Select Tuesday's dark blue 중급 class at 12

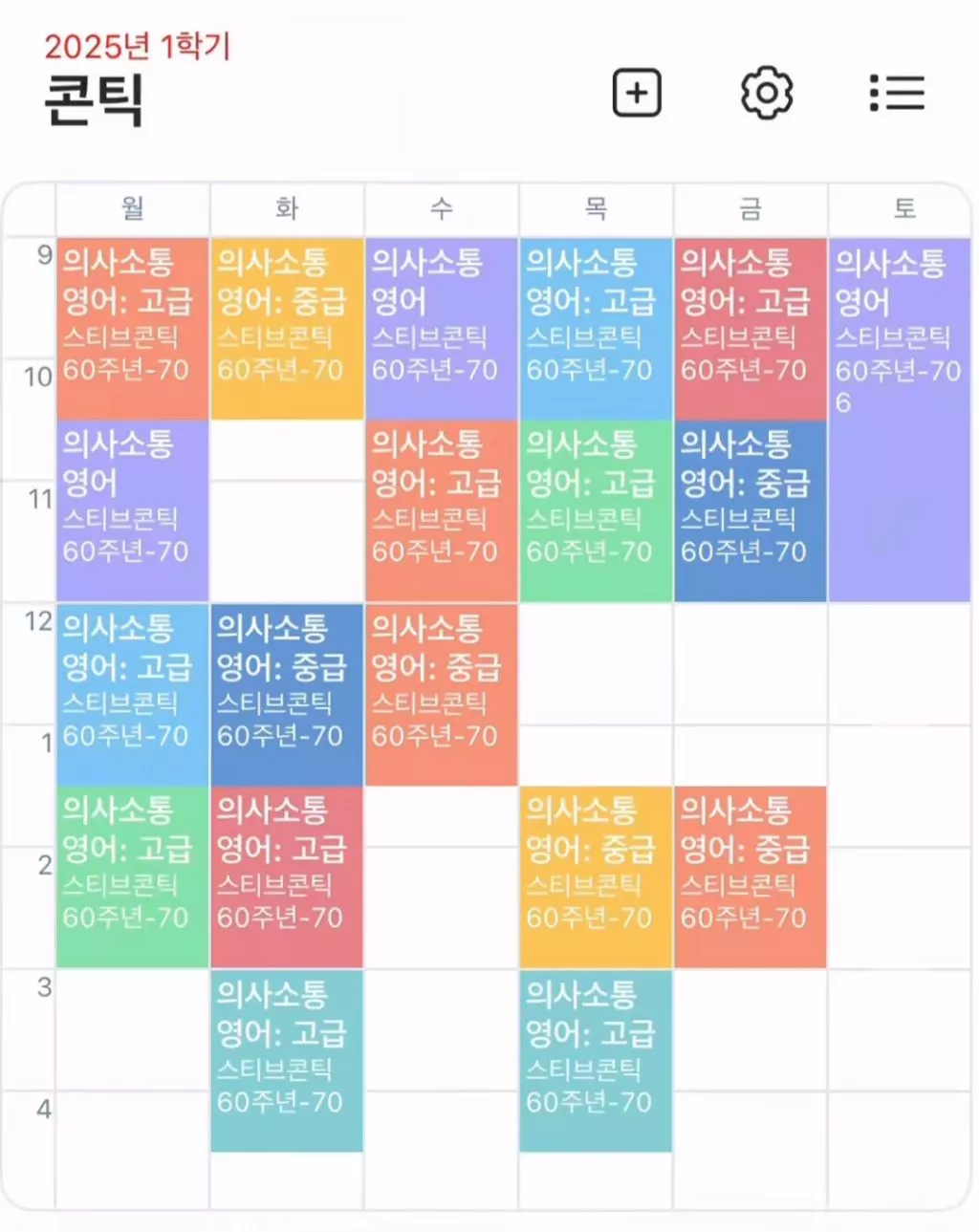[287, 694]
